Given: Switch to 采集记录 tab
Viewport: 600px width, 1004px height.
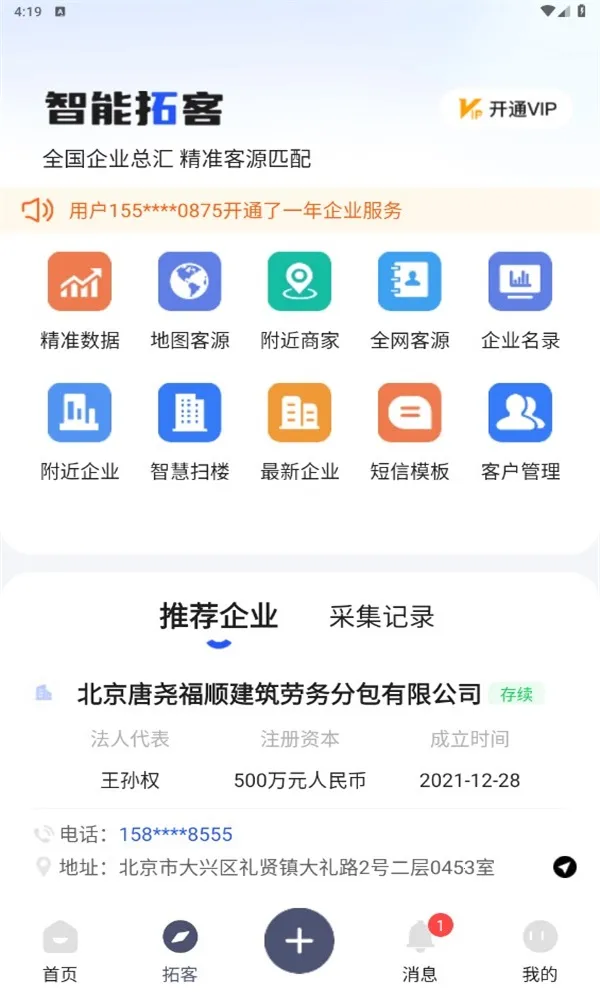Looking at the screenshot, I should coord(382,617).
